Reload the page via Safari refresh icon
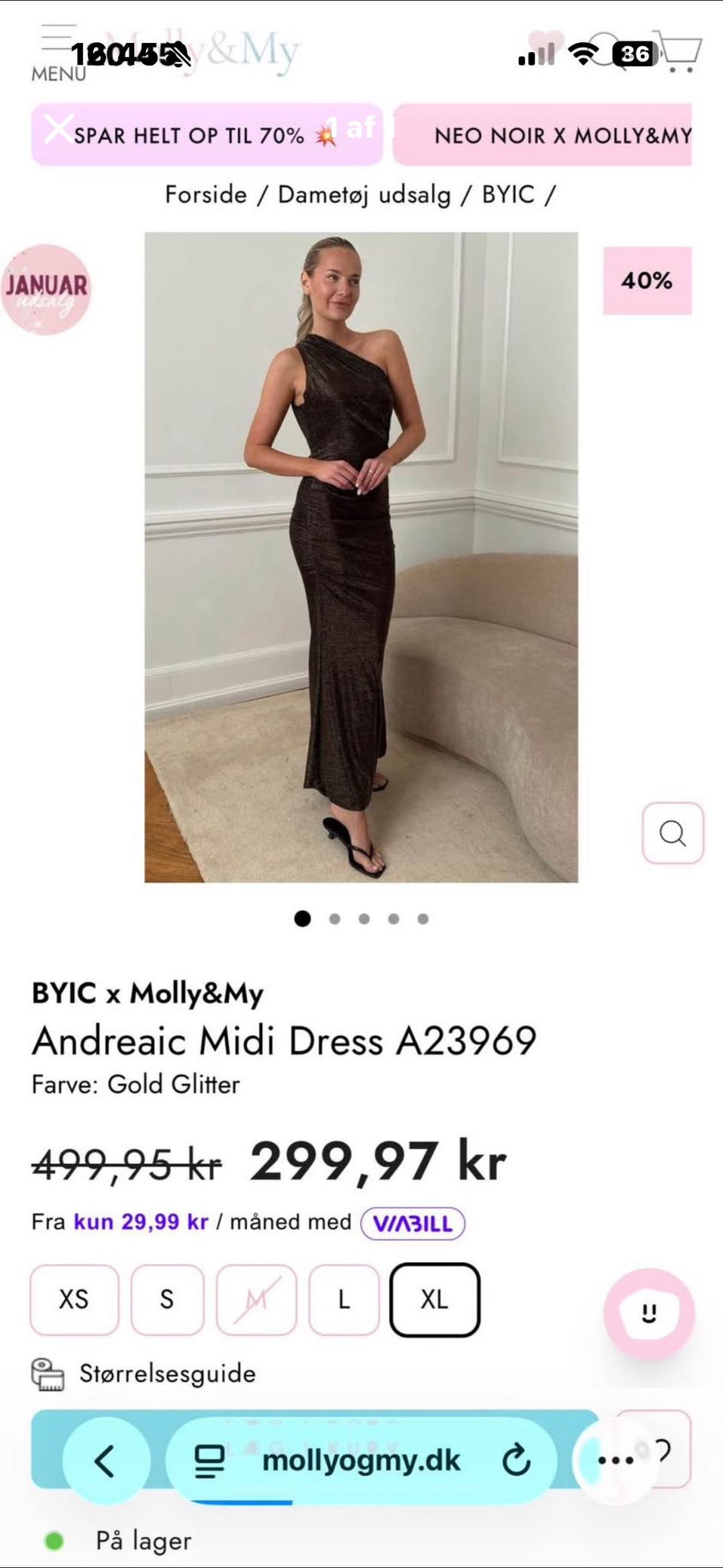Viewport: 723px width, 1568px height. [x=515, y=1459]
